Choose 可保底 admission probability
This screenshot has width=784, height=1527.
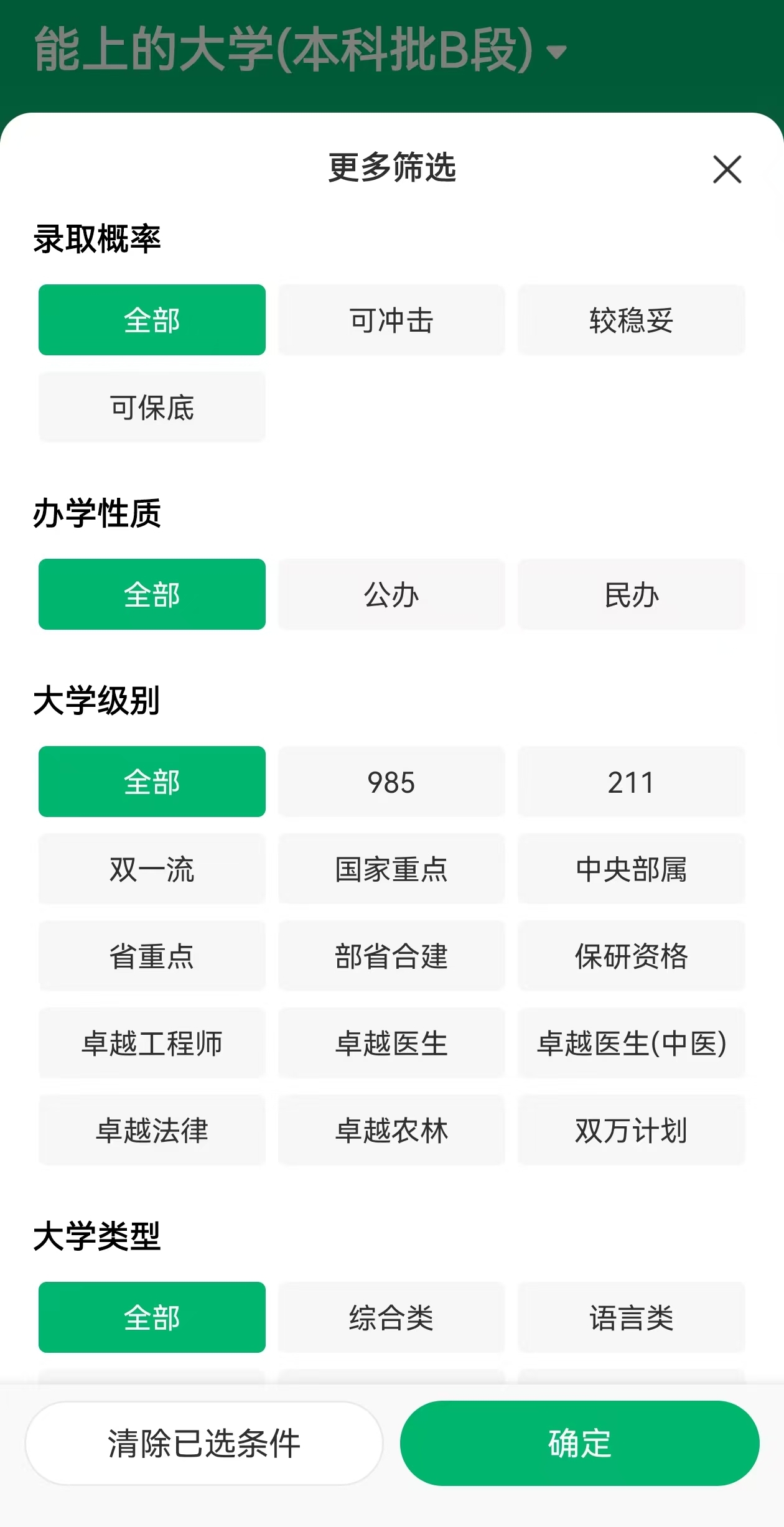(152, 408)
